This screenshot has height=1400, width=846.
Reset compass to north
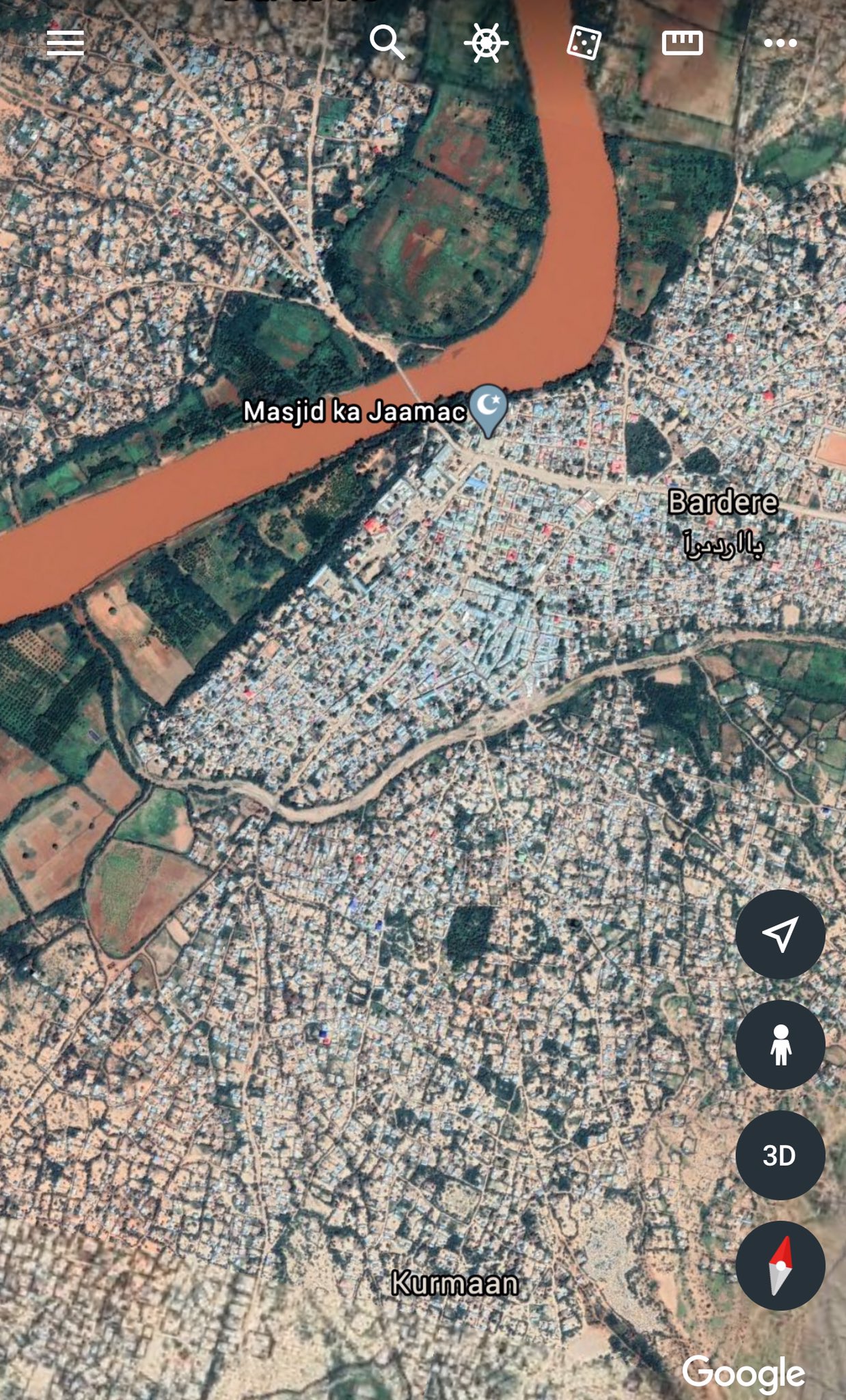(780, 1266)
